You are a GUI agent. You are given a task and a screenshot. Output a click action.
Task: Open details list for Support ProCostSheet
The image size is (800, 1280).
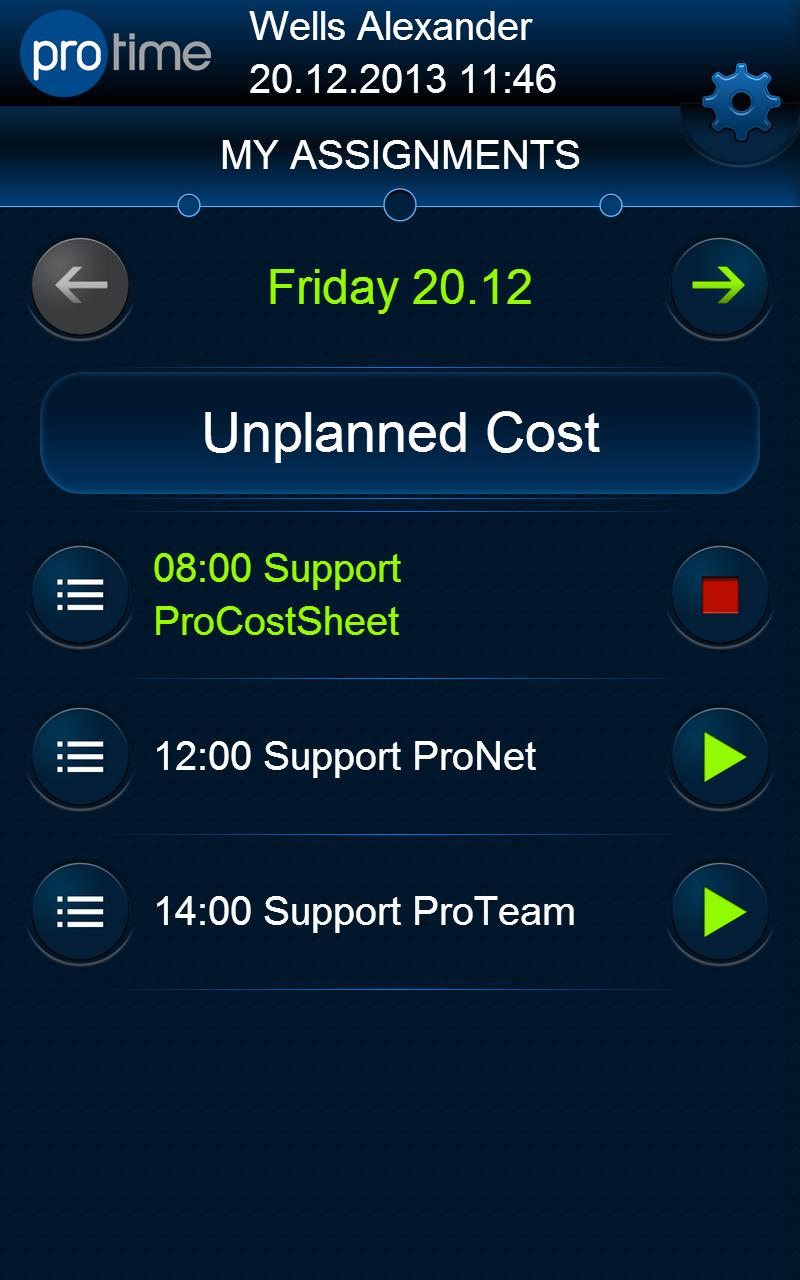tap(80, 596)
